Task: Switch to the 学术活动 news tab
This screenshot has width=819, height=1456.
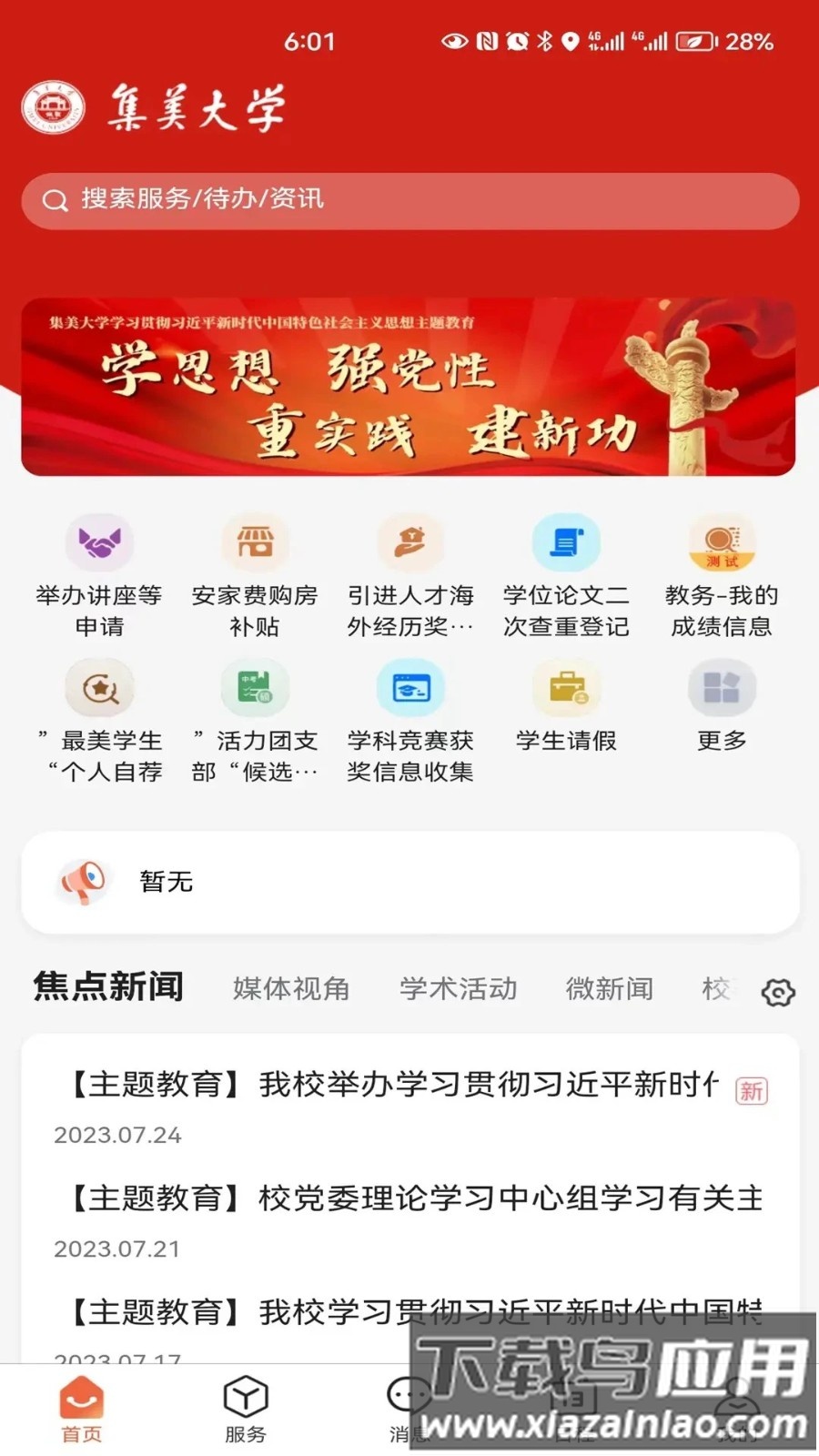Action: (x=459, y=990)
